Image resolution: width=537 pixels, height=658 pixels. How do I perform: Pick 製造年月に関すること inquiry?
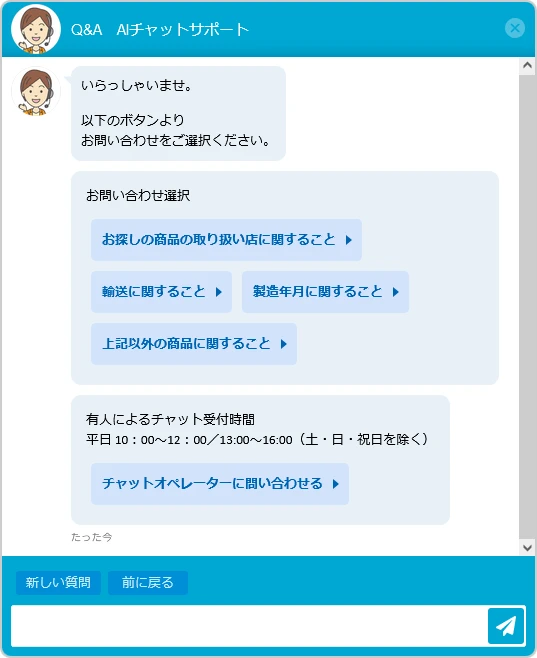pos(325,292)
